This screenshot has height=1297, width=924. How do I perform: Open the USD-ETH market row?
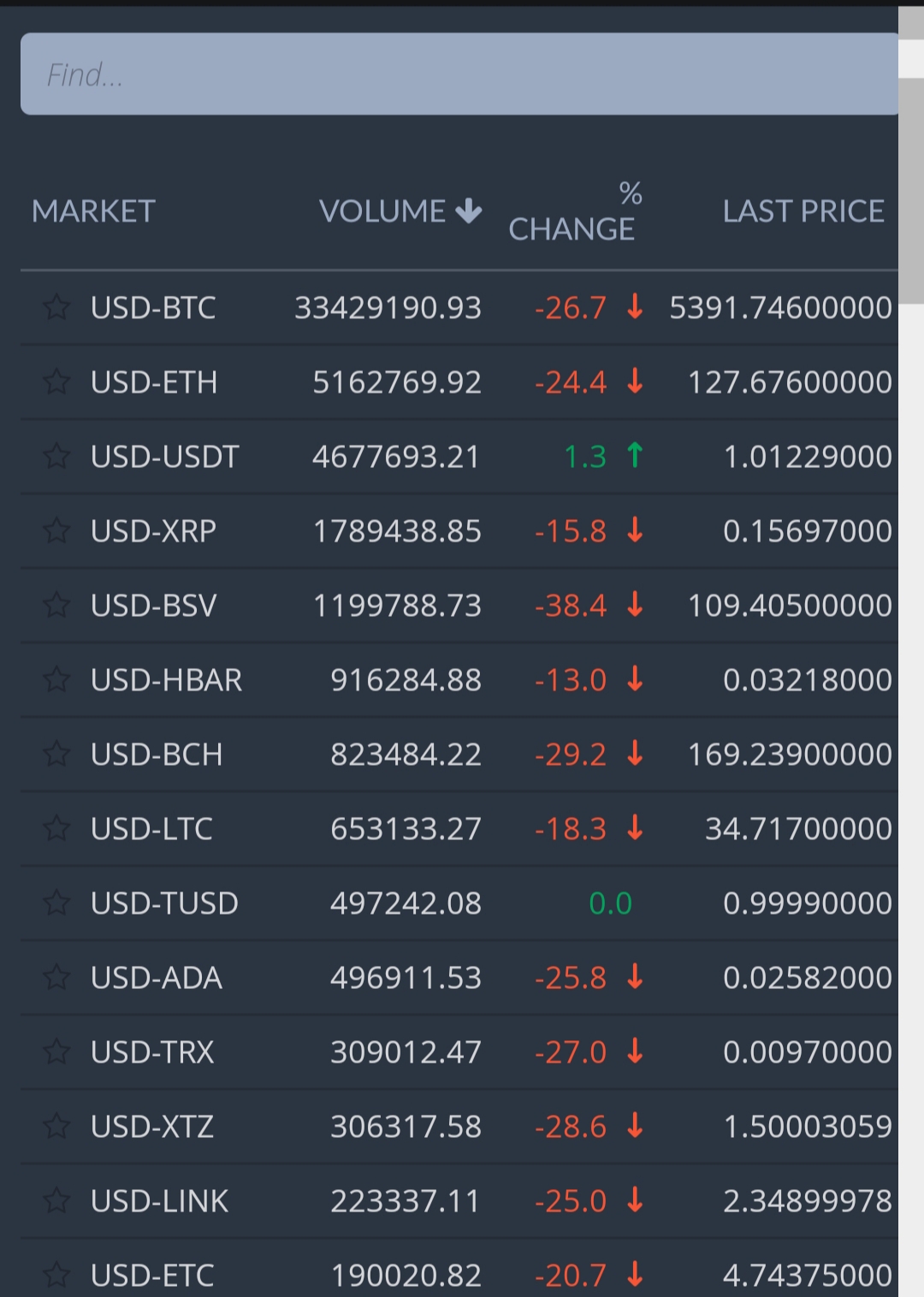coord(155,382)
